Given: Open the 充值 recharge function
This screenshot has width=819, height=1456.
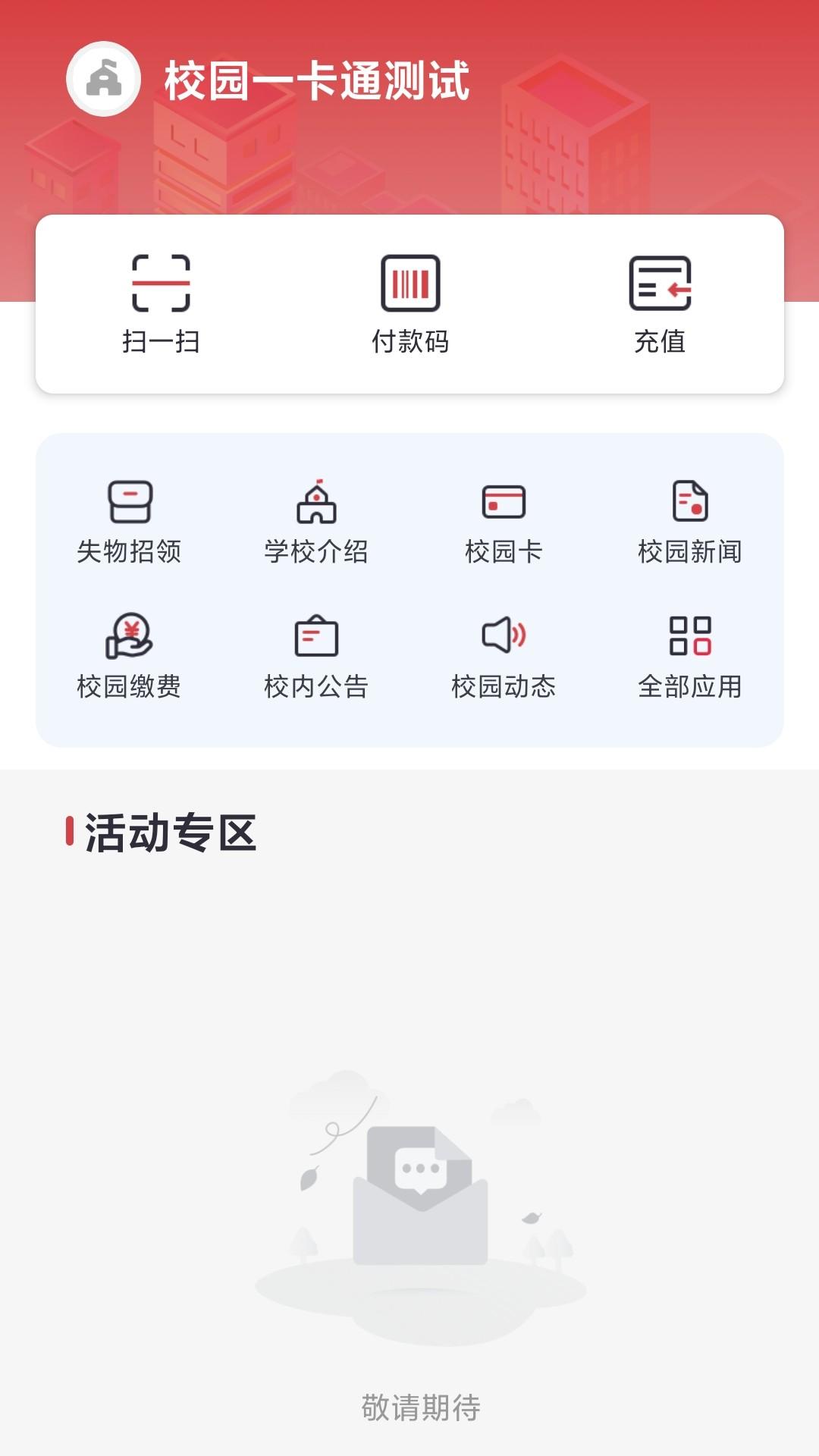Looking at the screenshot, I should point(659,303).
